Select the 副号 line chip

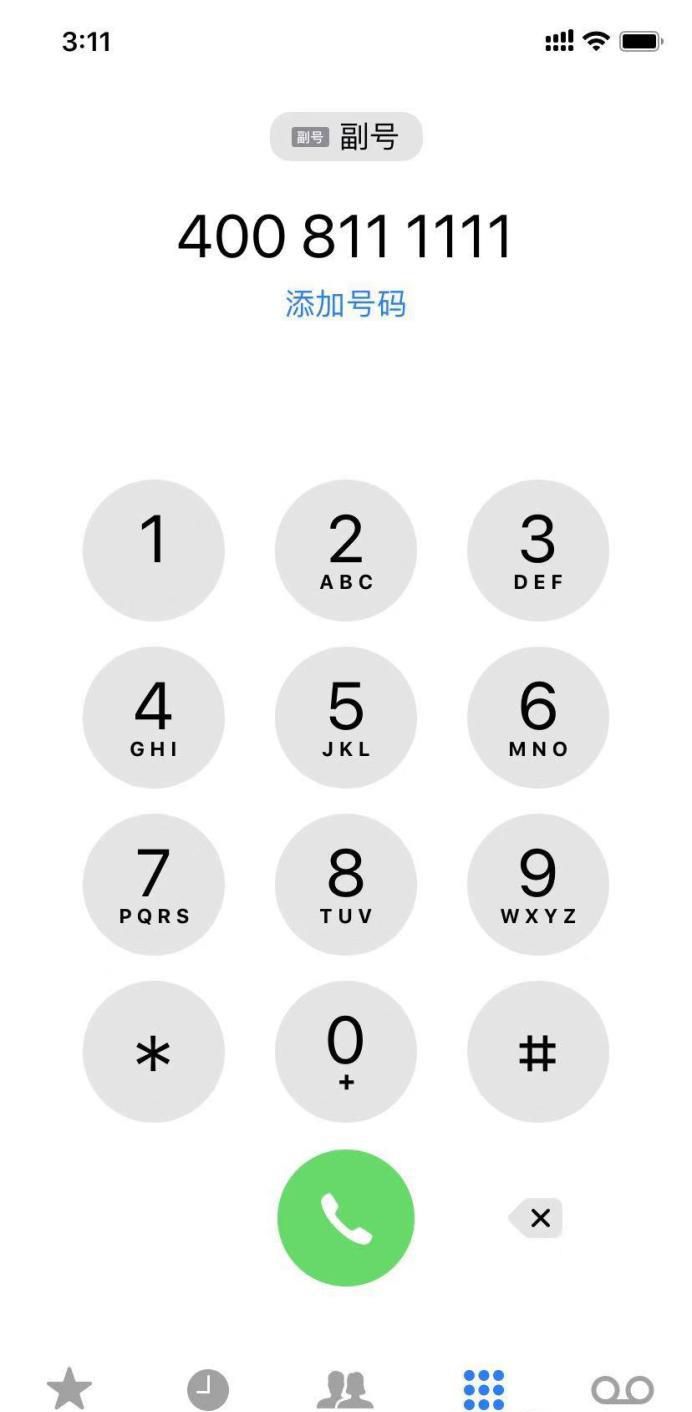pyautogui.click(x=346, y=137)
